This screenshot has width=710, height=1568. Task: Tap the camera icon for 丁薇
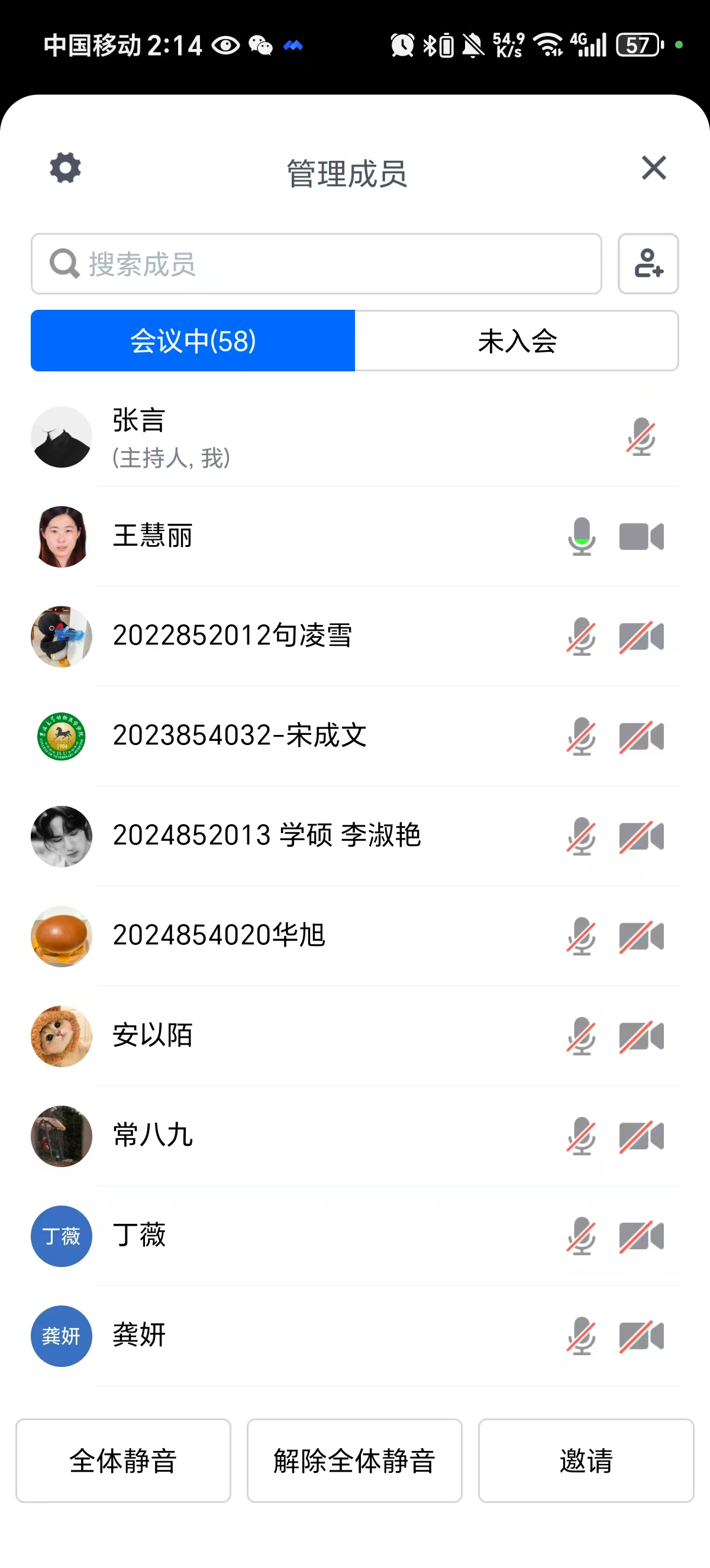click(641, 1236)
